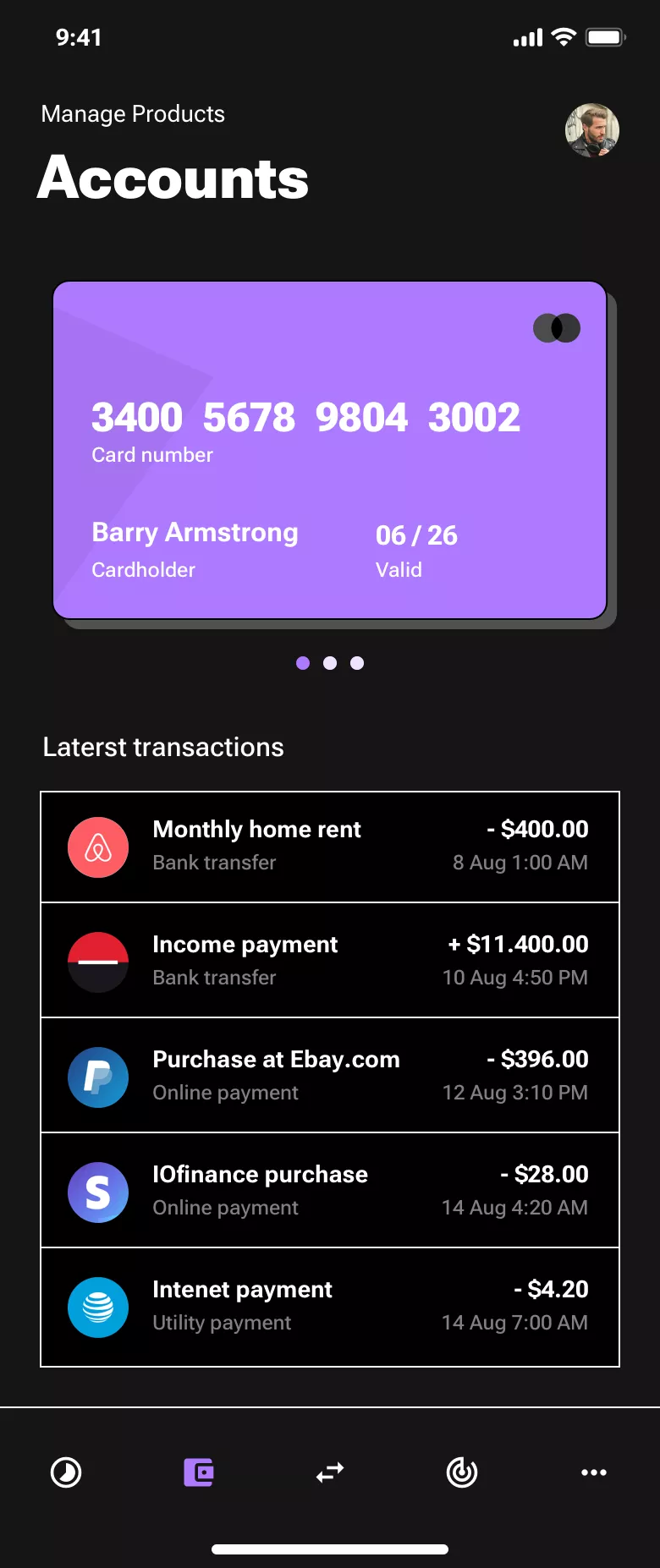Tap the Stripe icon on IOfinance purchase
This screenshot has height=1568, width=660.
click(97, 1191)
